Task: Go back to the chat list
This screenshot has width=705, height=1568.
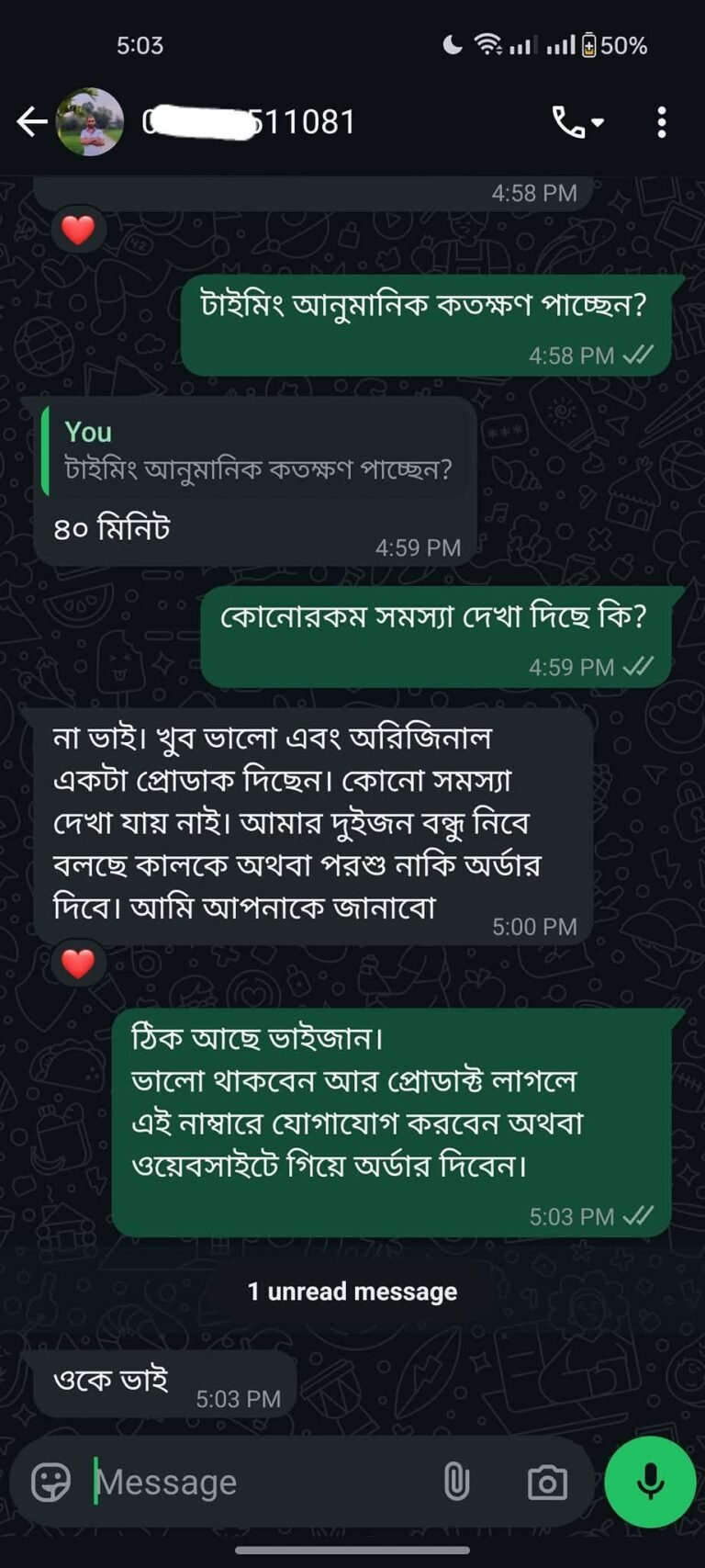Action: (32, 122)
